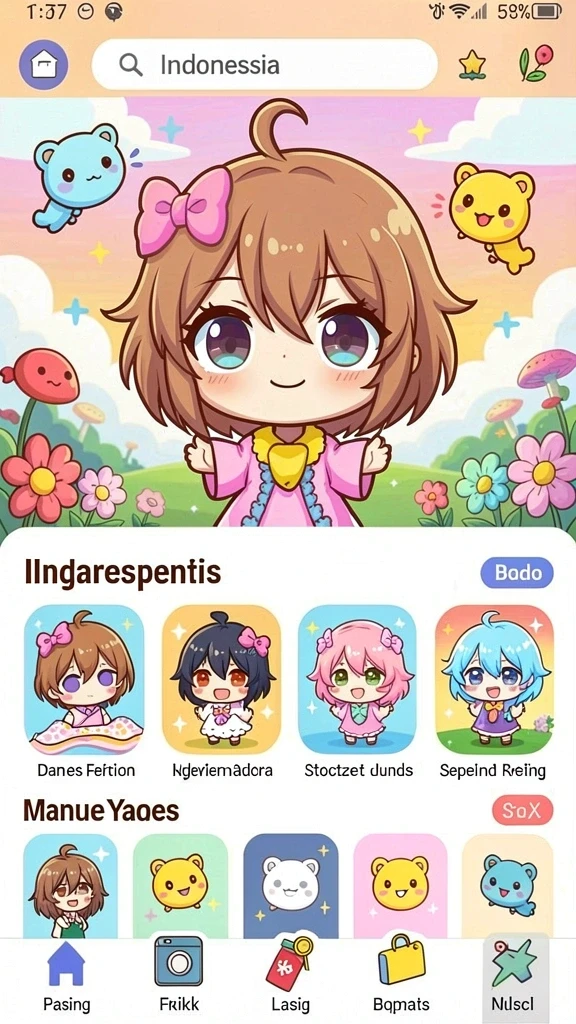This screenshot has height=1024, width=576.
Task: Open the Indonessia search field
Action: [264, 64]
